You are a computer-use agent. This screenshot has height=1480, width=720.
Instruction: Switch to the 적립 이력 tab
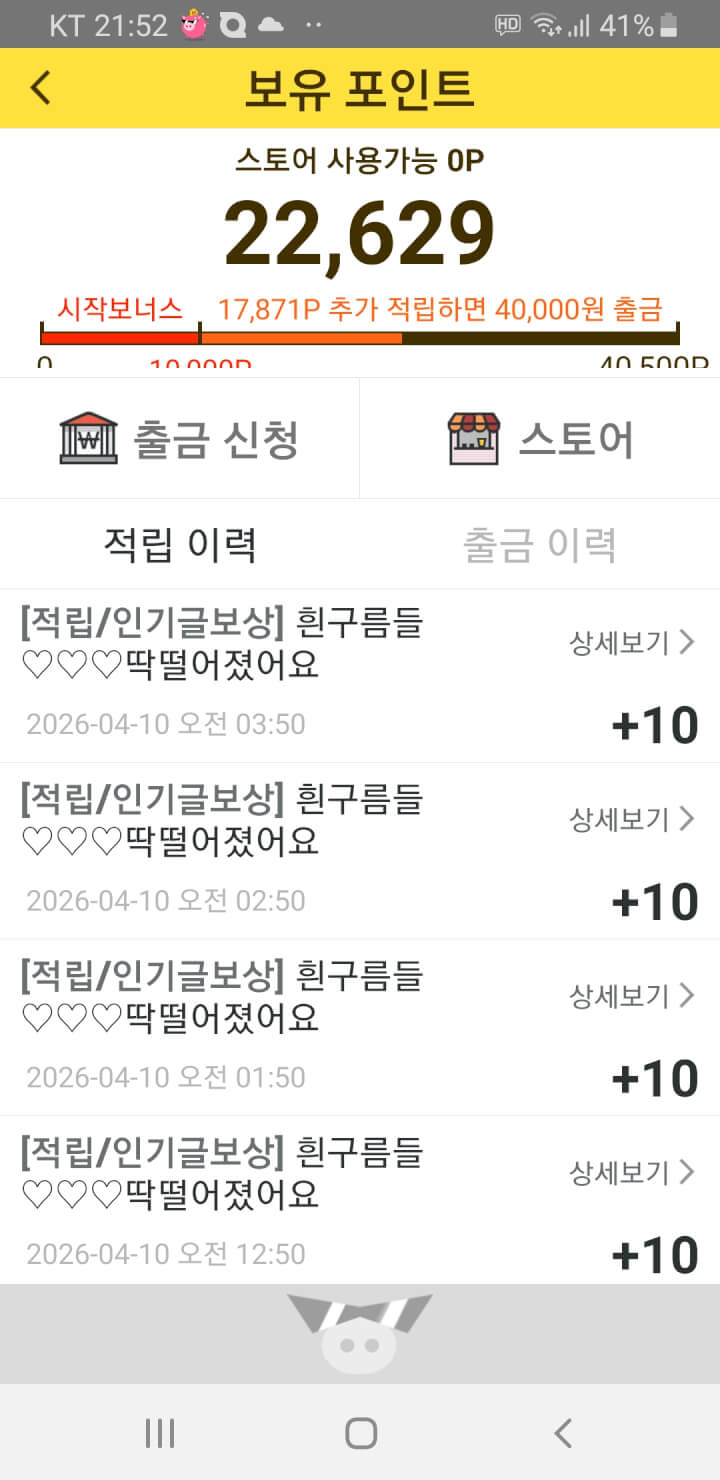[x=180, y=545]
